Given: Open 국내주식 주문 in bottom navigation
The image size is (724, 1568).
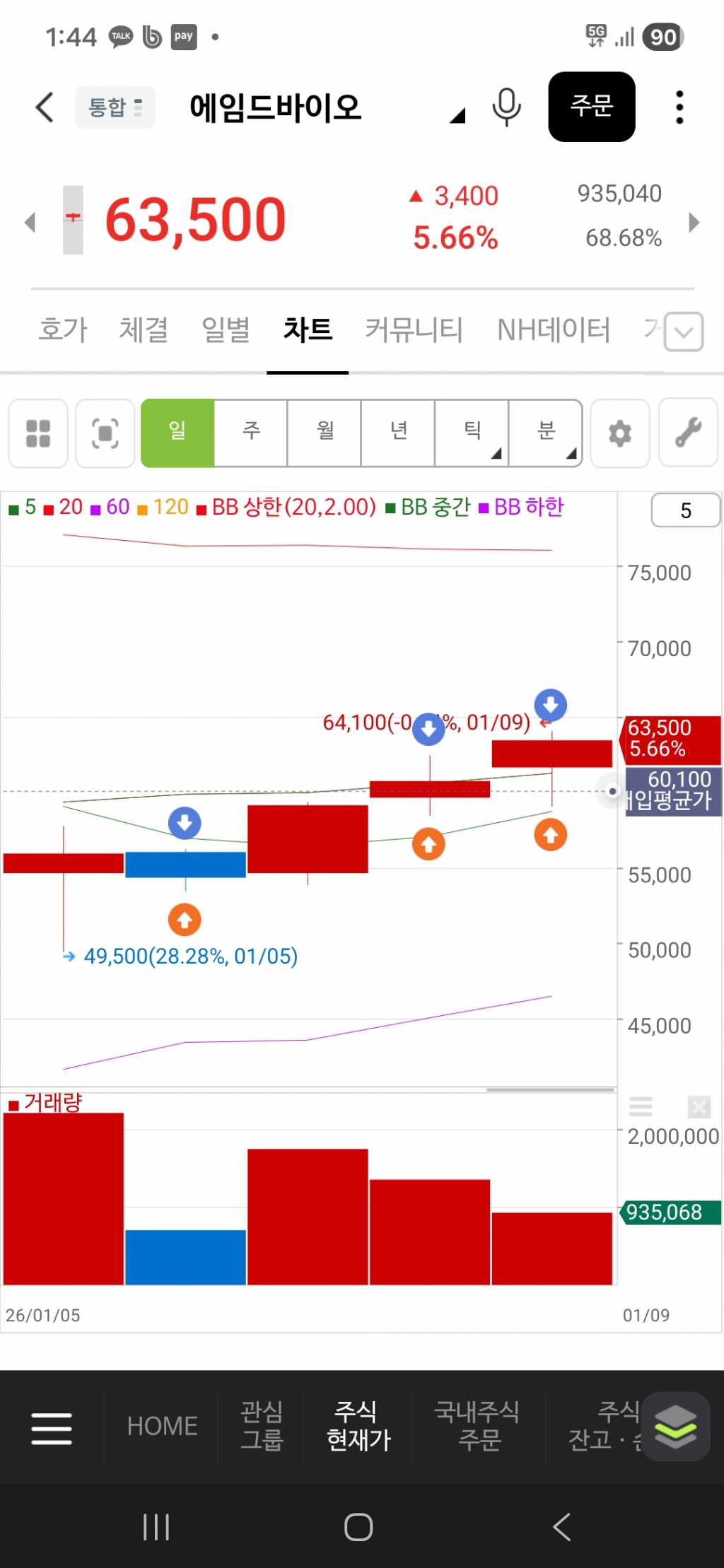Looking at the screenshot, I should coord(478,1425).
